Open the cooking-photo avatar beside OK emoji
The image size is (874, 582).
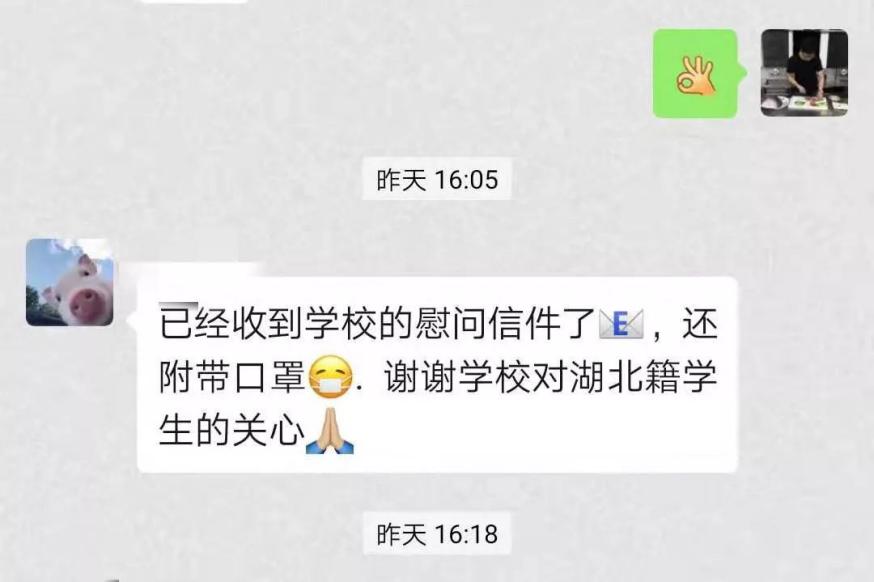pos(804,73)
